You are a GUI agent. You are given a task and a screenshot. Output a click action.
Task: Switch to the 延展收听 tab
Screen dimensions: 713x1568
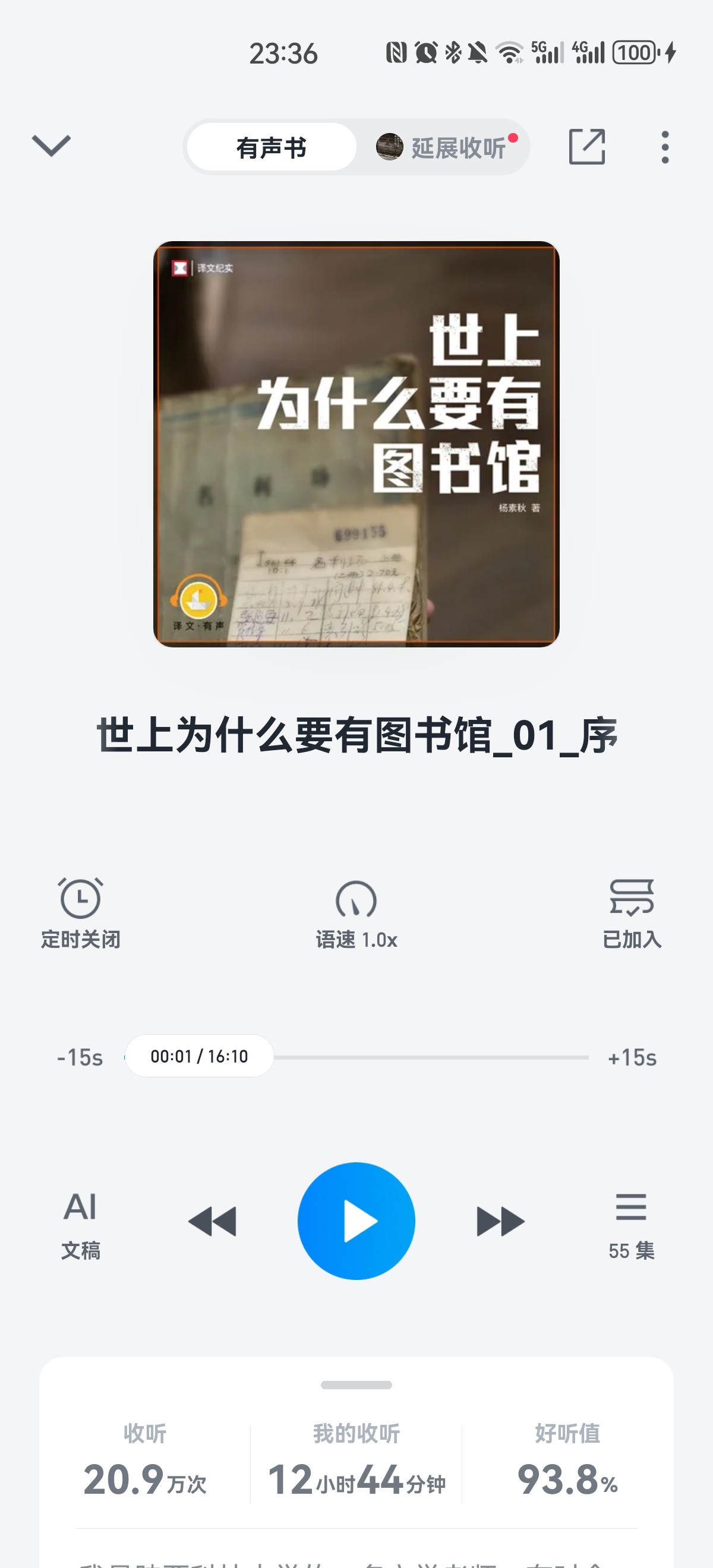(x=446, y=147)
